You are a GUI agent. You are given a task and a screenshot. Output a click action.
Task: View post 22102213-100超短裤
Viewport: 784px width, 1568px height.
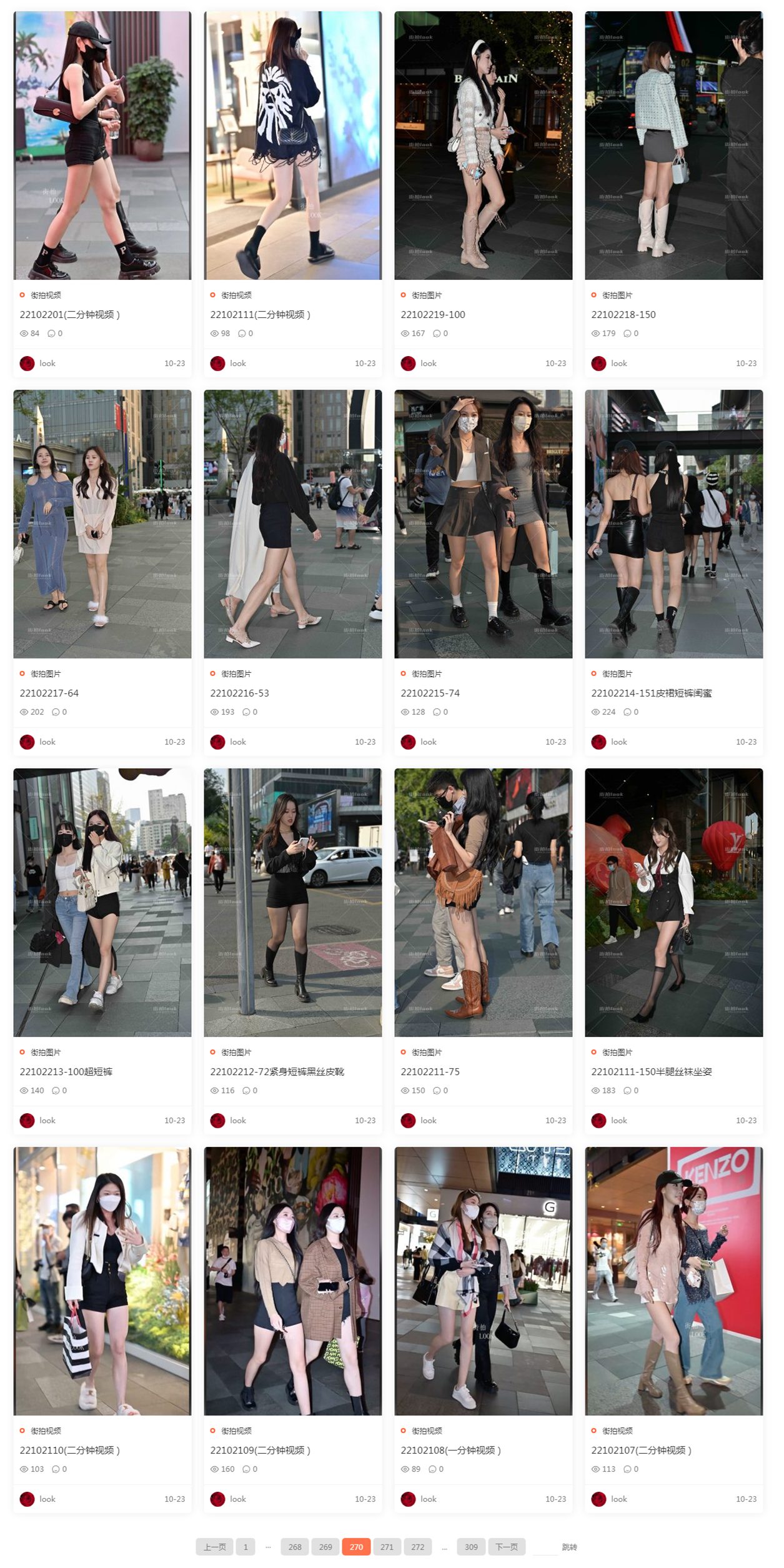(66, 1071)
